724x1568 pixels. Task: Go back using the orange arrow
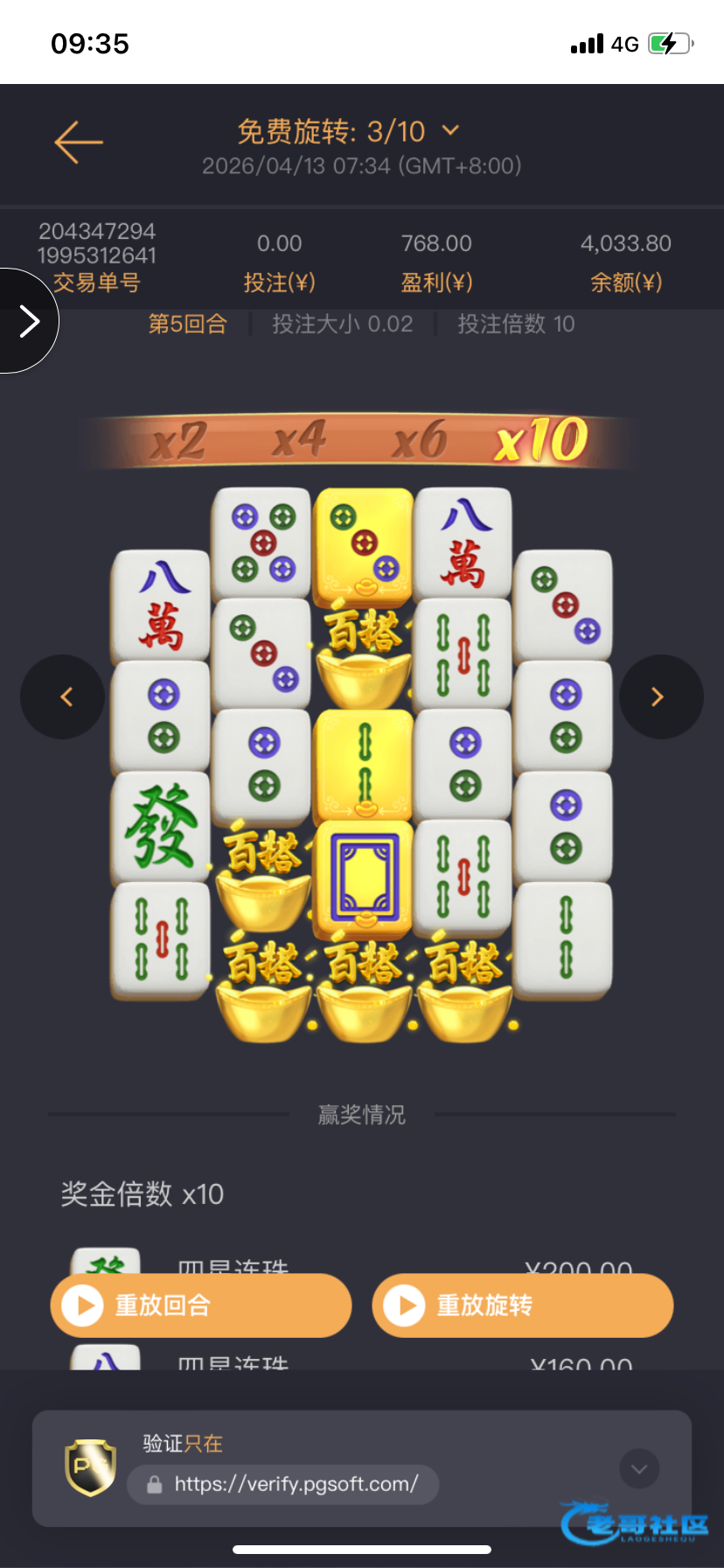coord(79,143)
